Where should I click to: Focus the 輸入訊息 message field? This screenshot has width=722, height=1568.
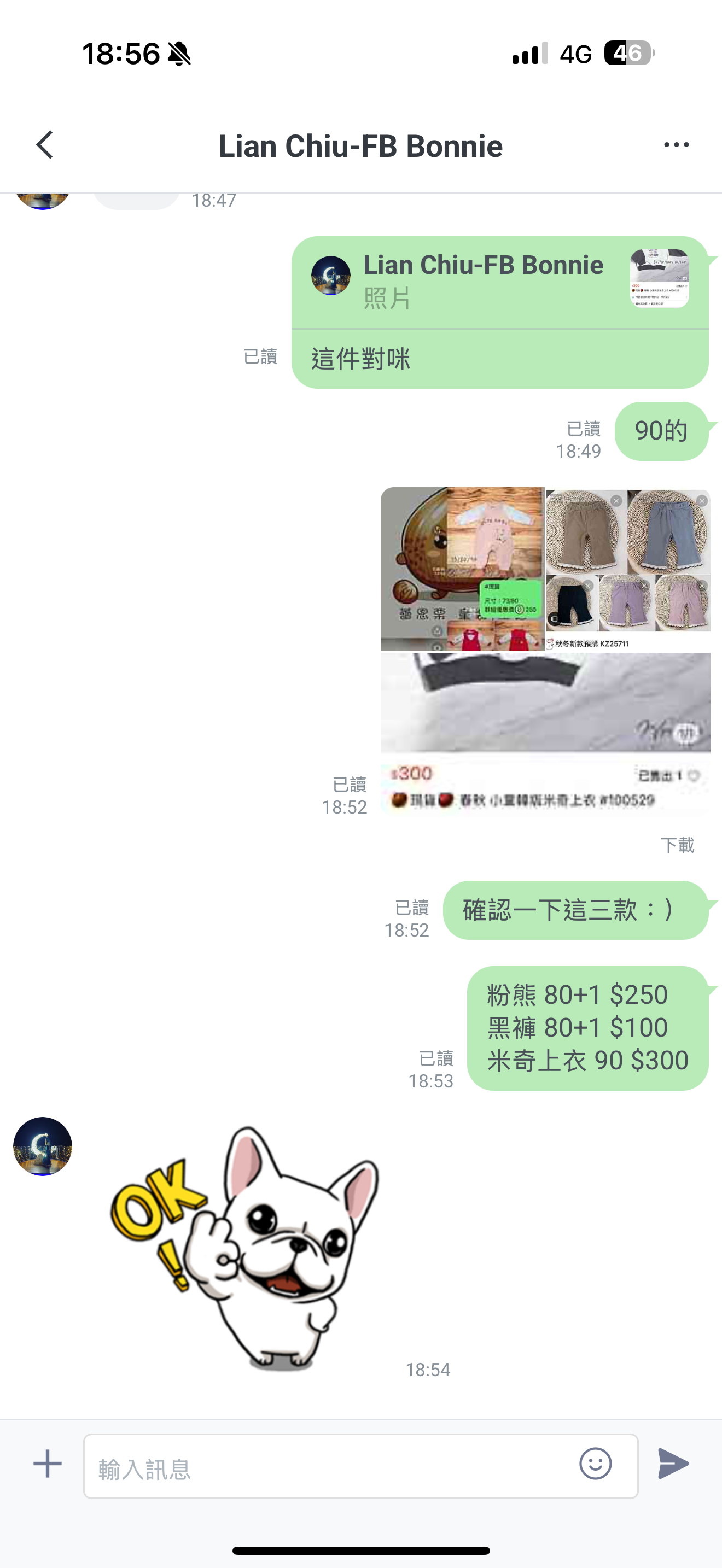pyautogui.click(x=329, y=1466)
